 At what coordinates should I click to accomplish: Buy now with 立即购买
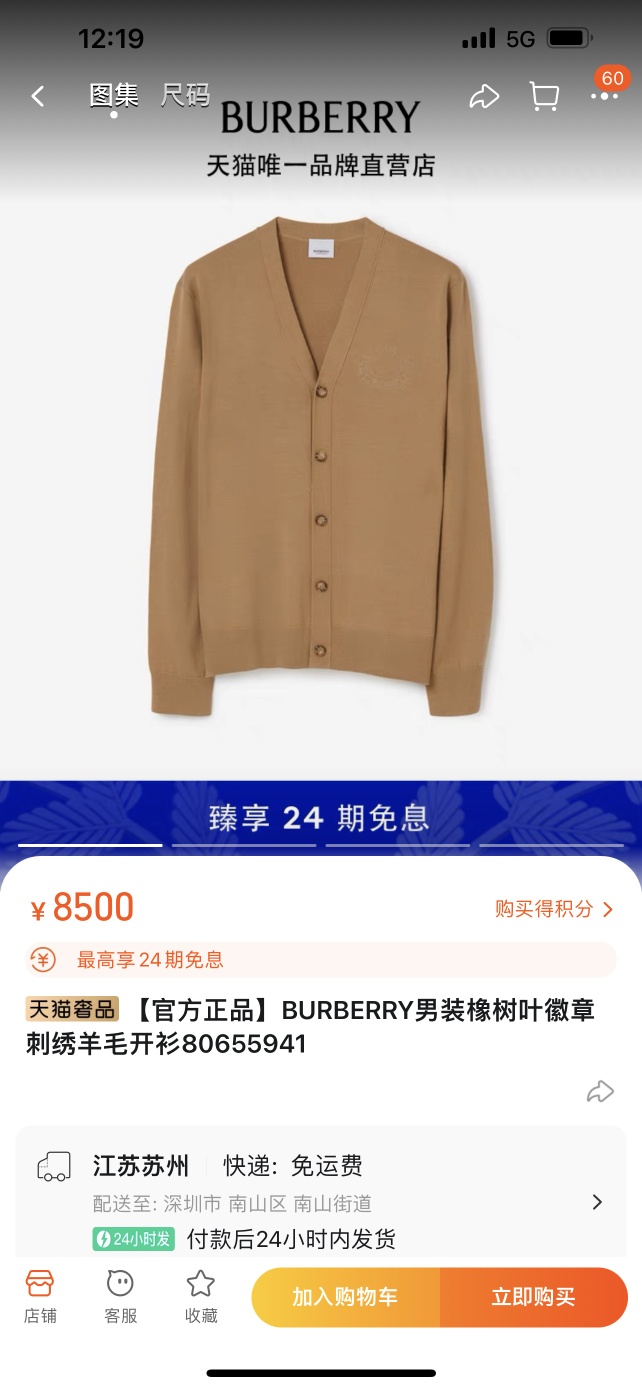[x=533, y=1297]
